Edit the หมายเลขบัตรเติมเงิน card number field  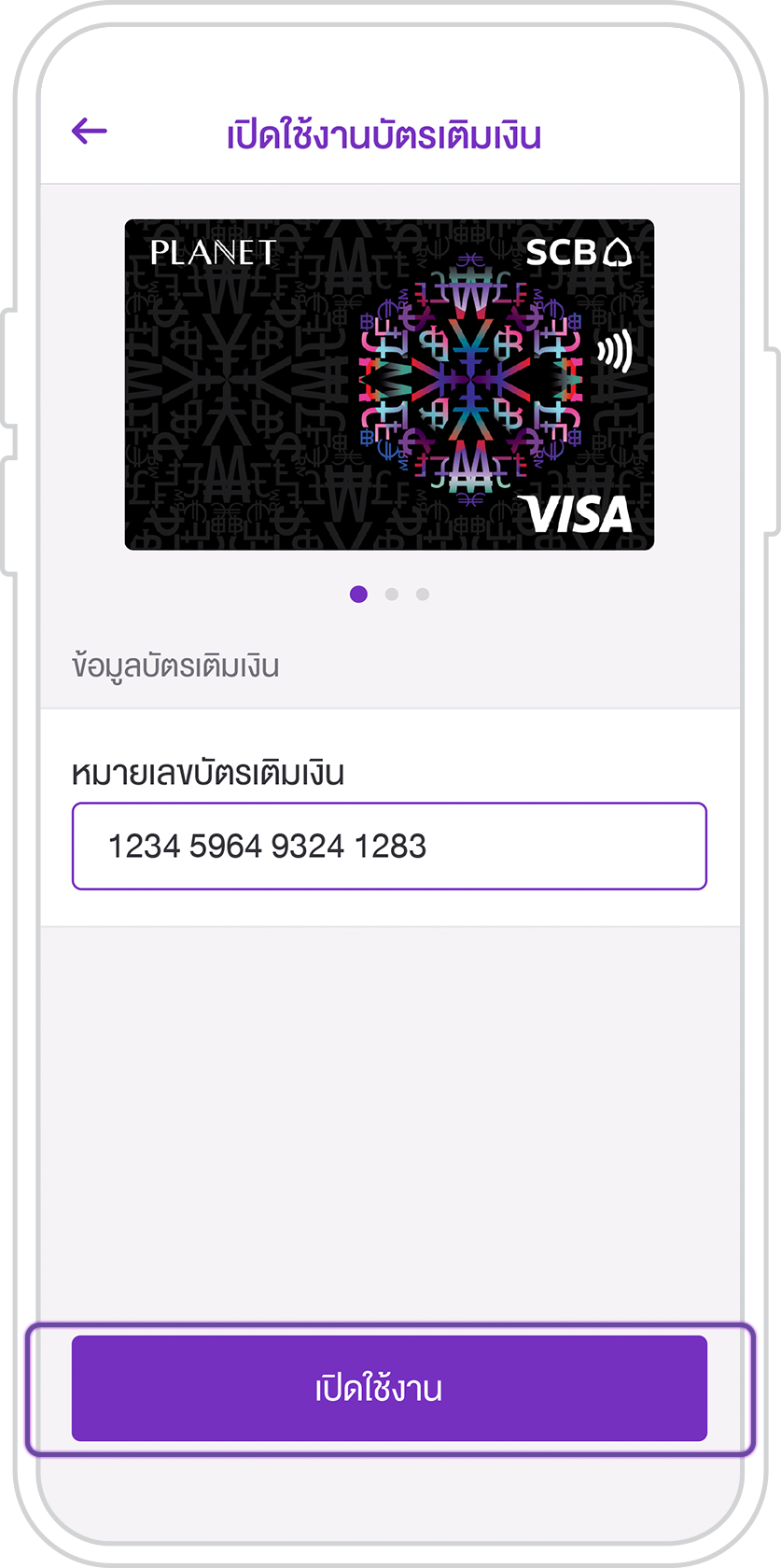pos(389,846)
